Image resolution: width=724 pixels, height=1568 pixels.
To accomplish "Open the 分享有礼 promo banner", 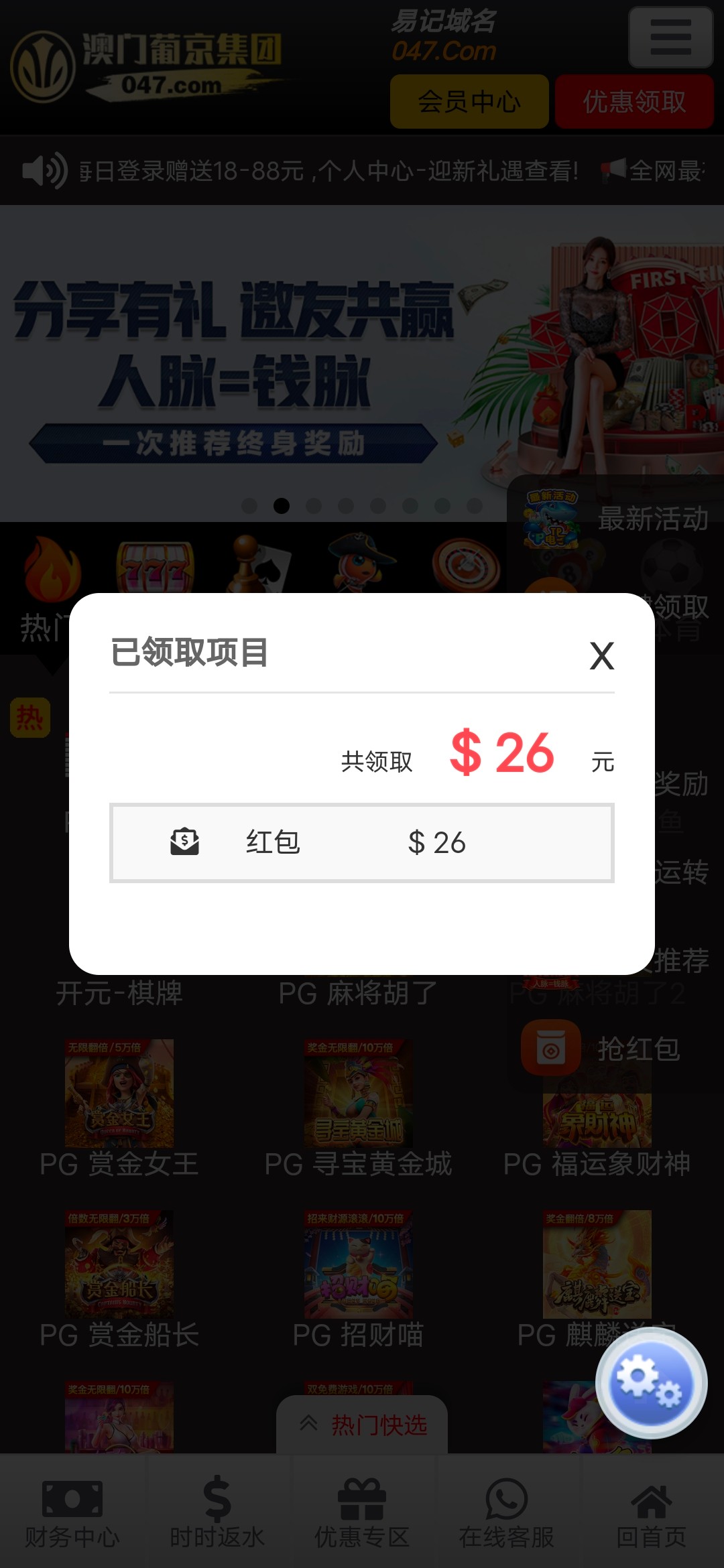I will [x=268, y=362].
